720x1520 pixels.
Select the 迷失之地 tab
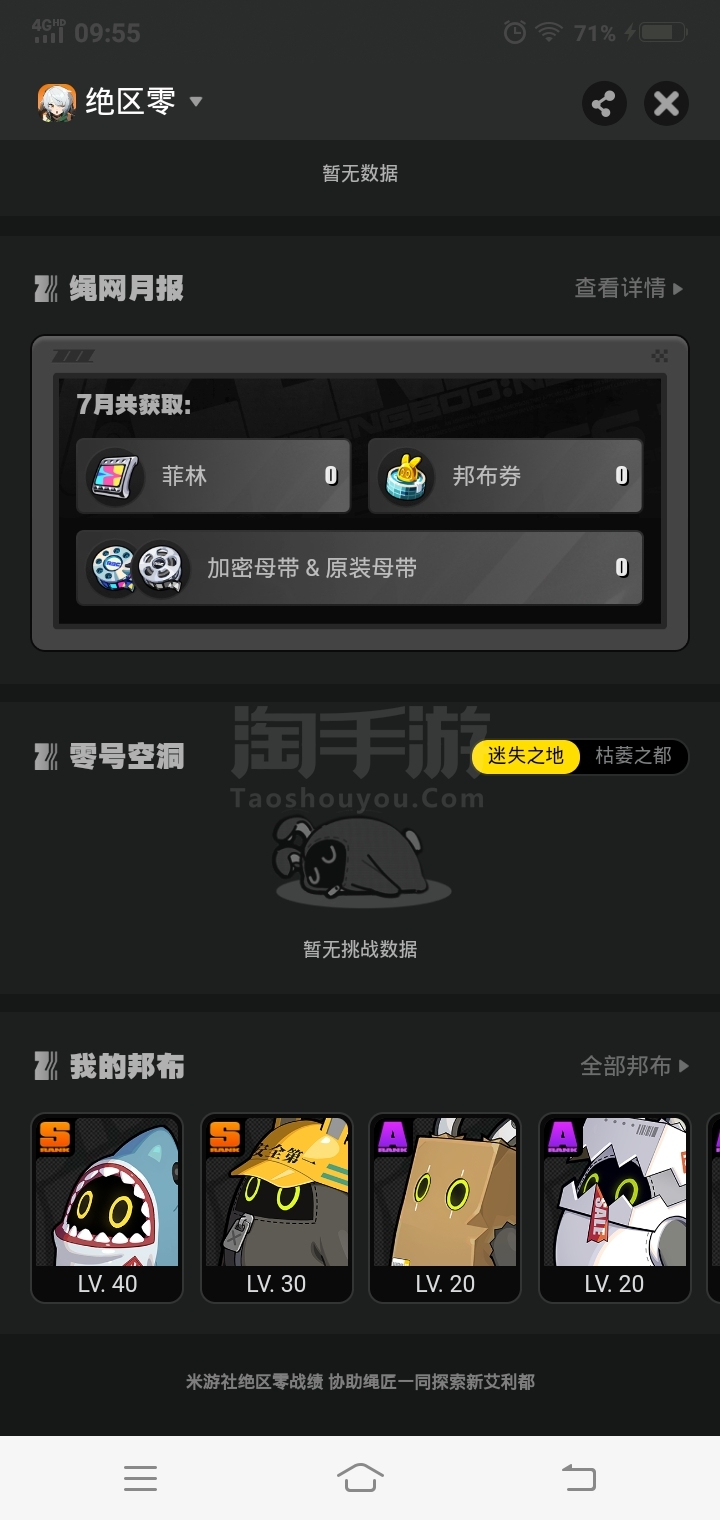click(526, 756)
